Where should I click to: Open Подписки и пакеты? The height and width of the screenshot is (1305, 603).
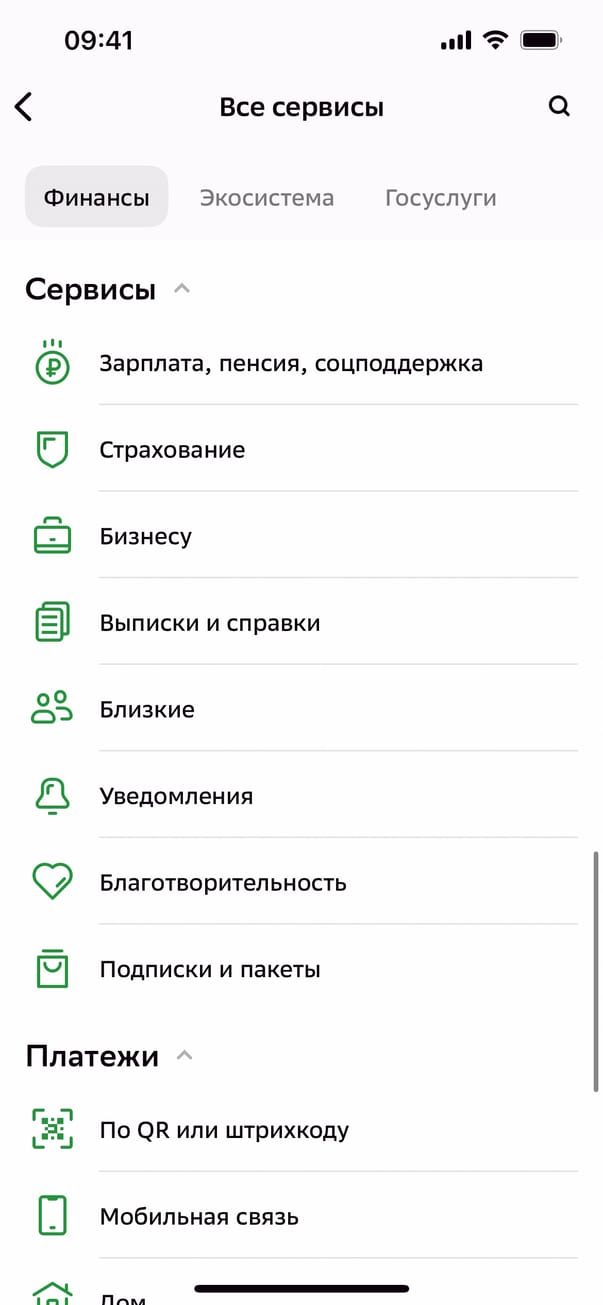click(210, 970)
